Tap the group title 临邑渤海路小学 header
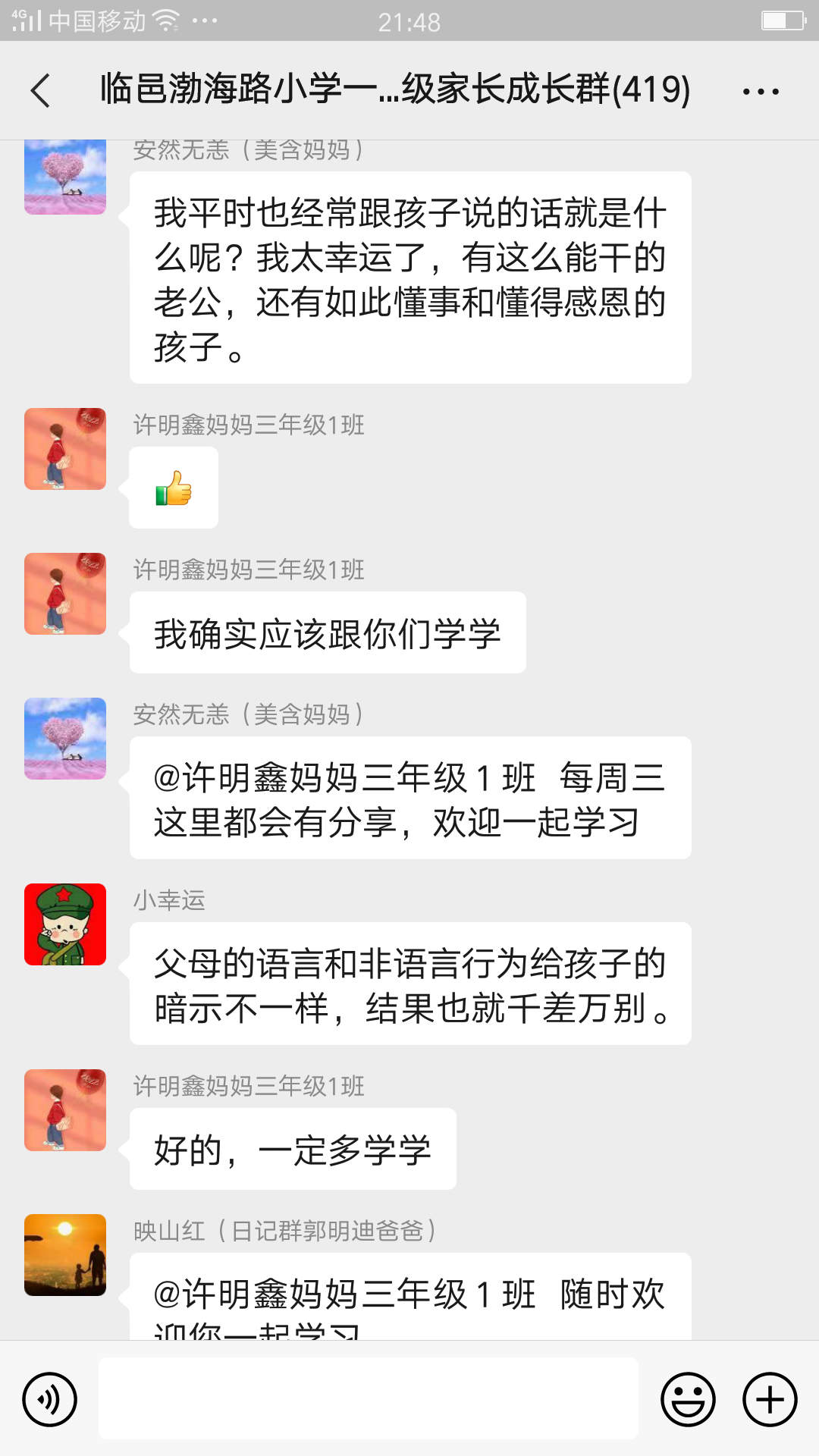The height and width of the screenshot is (1456, 819). coord(394,90)
